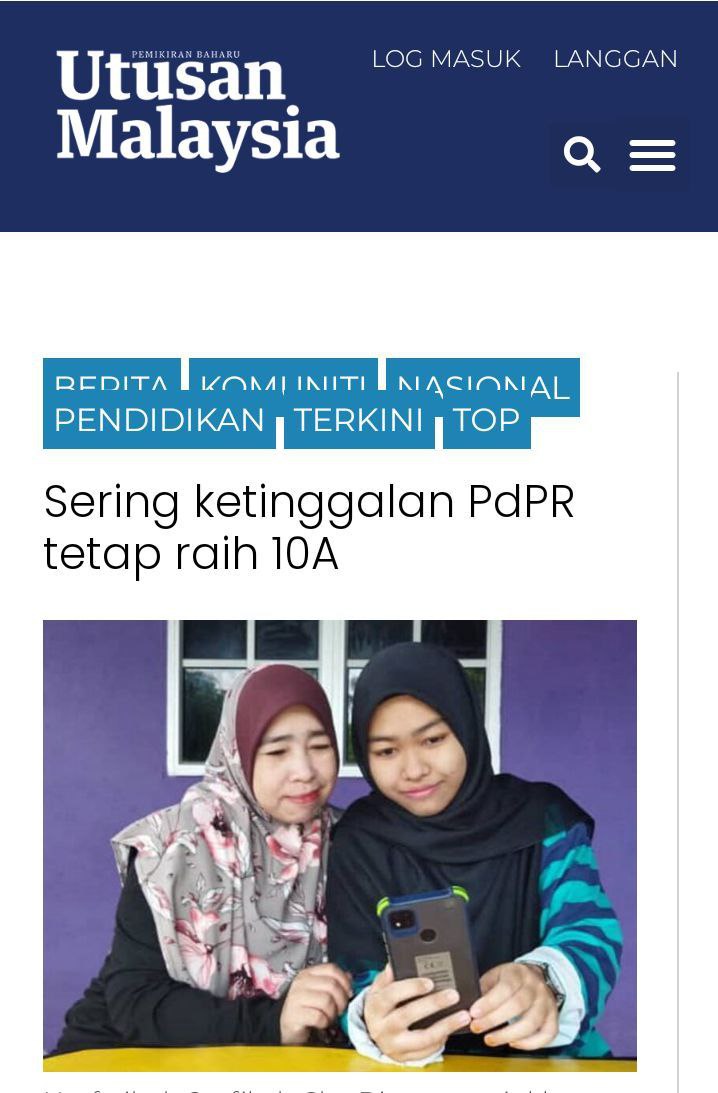
Task: Tap LOG MASUK link
Action: pyautogui.click(x=446, y=59)
